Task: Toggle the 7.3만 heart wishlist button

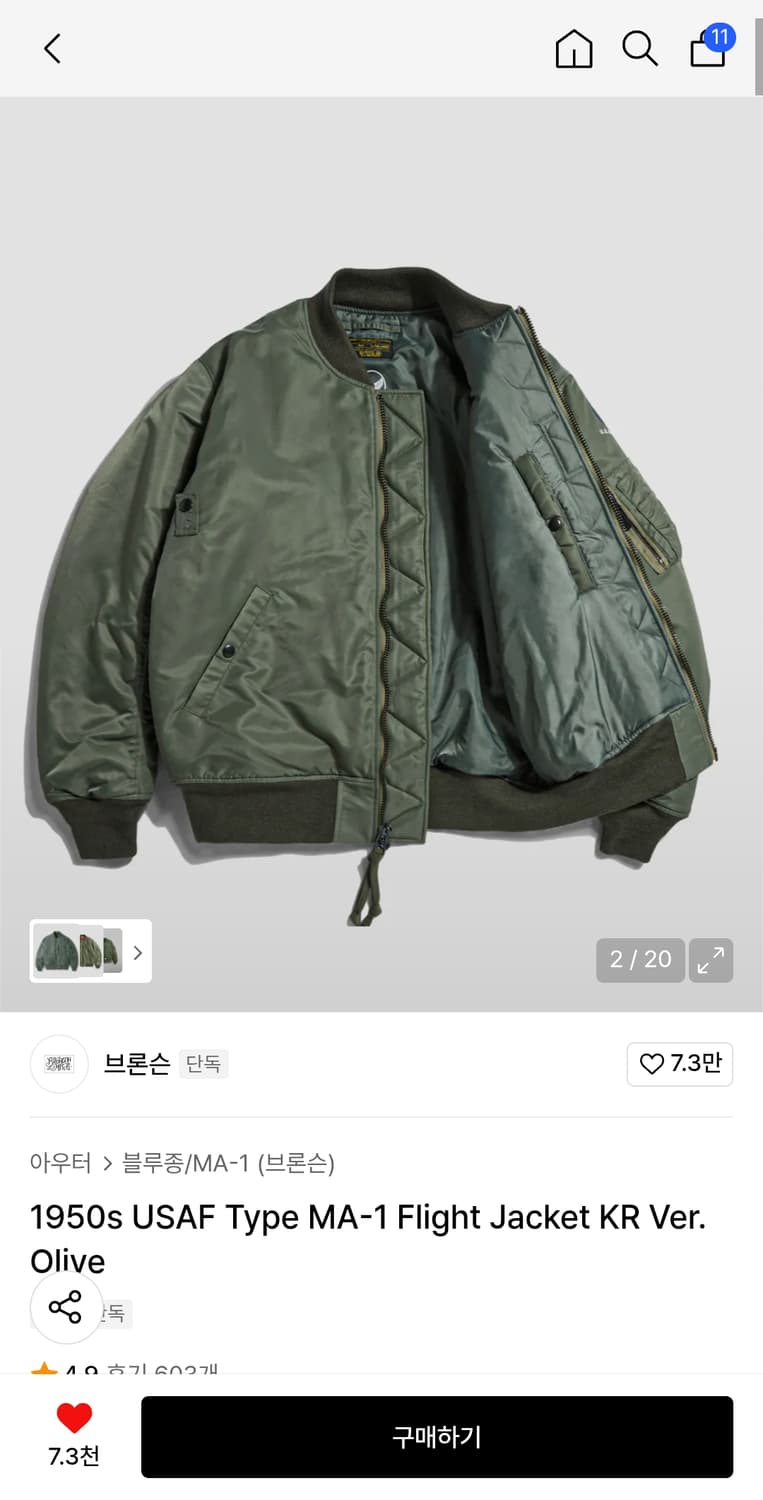Action: (680, 1064)
